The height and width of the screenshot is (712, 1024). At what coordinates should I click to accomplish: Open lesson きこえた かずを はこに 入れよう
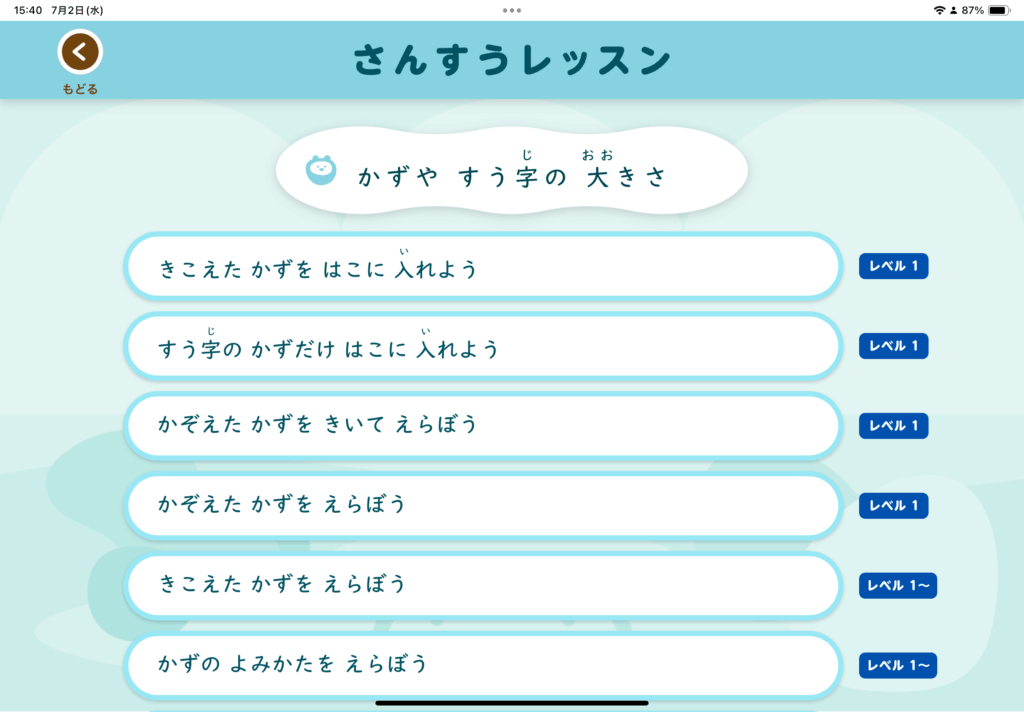tap(481, 267)
